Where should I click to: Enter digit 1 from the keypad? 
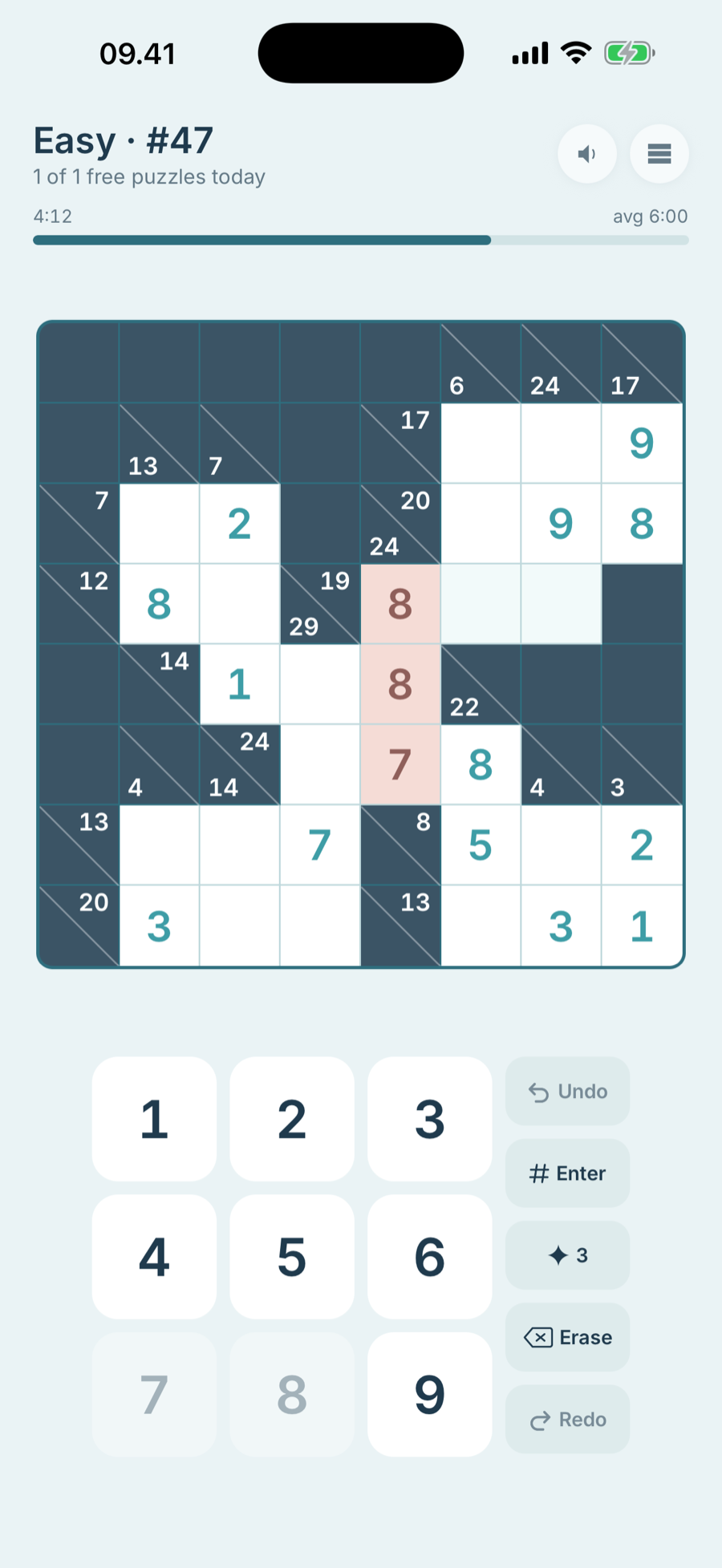154,1119
